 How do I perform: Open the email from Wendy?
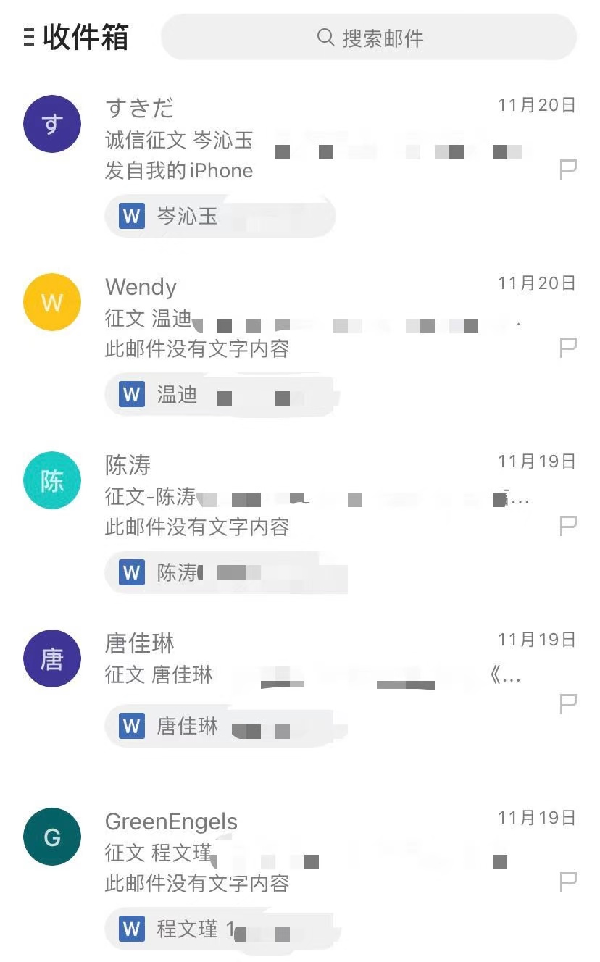point(300,318)
